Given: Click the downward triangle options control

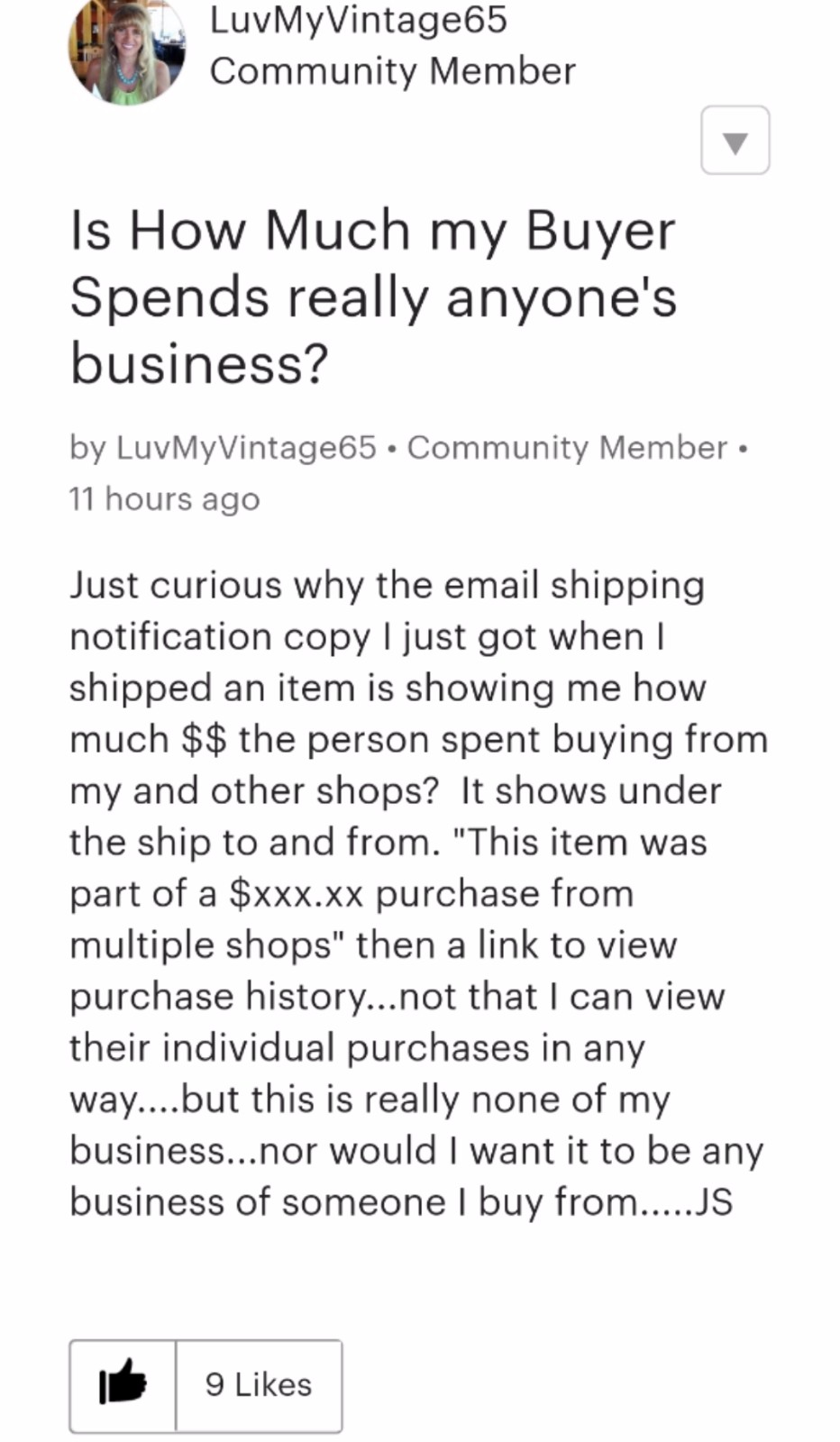Looking at the screenshot, I should pos(735,140).
